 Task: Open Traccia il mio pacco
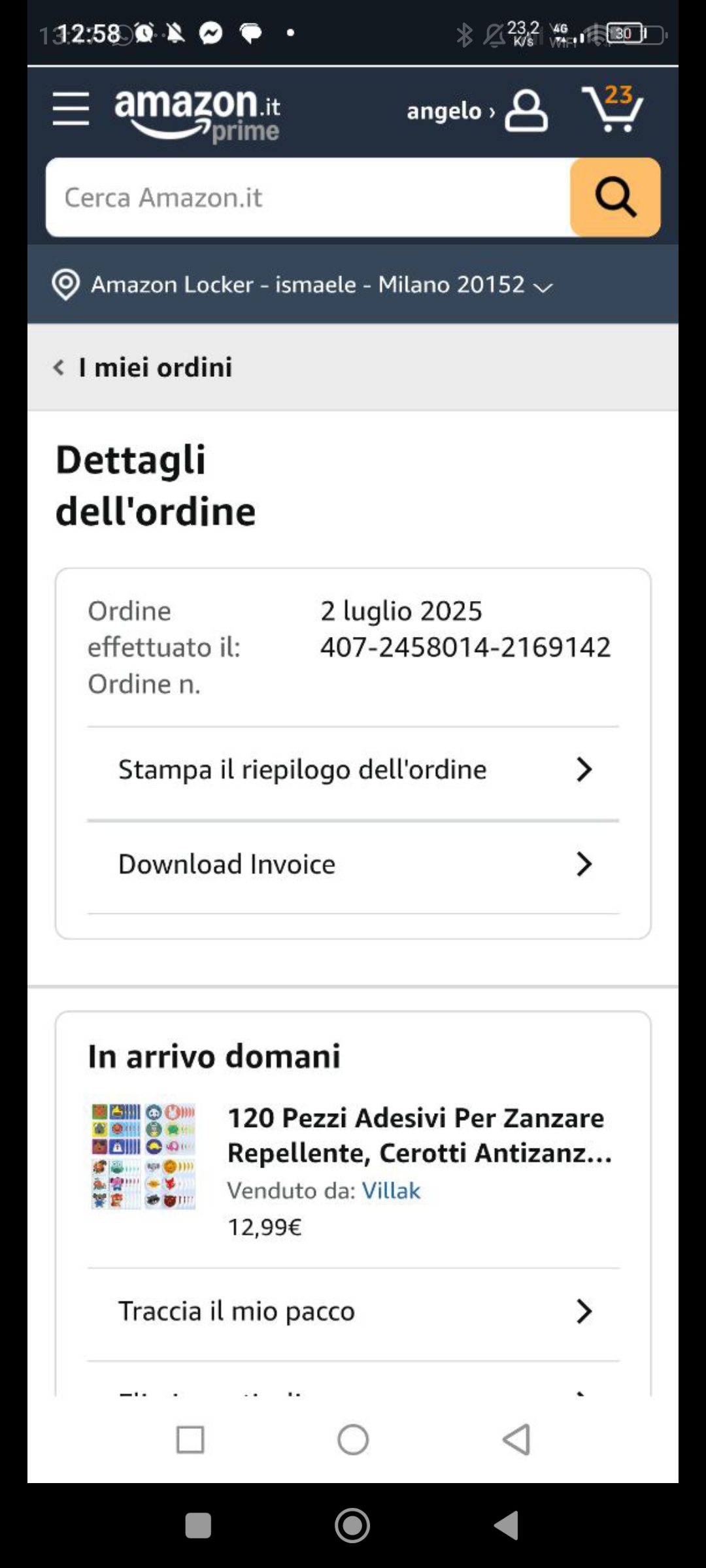pyautogui.click(x=353, y=1311)
